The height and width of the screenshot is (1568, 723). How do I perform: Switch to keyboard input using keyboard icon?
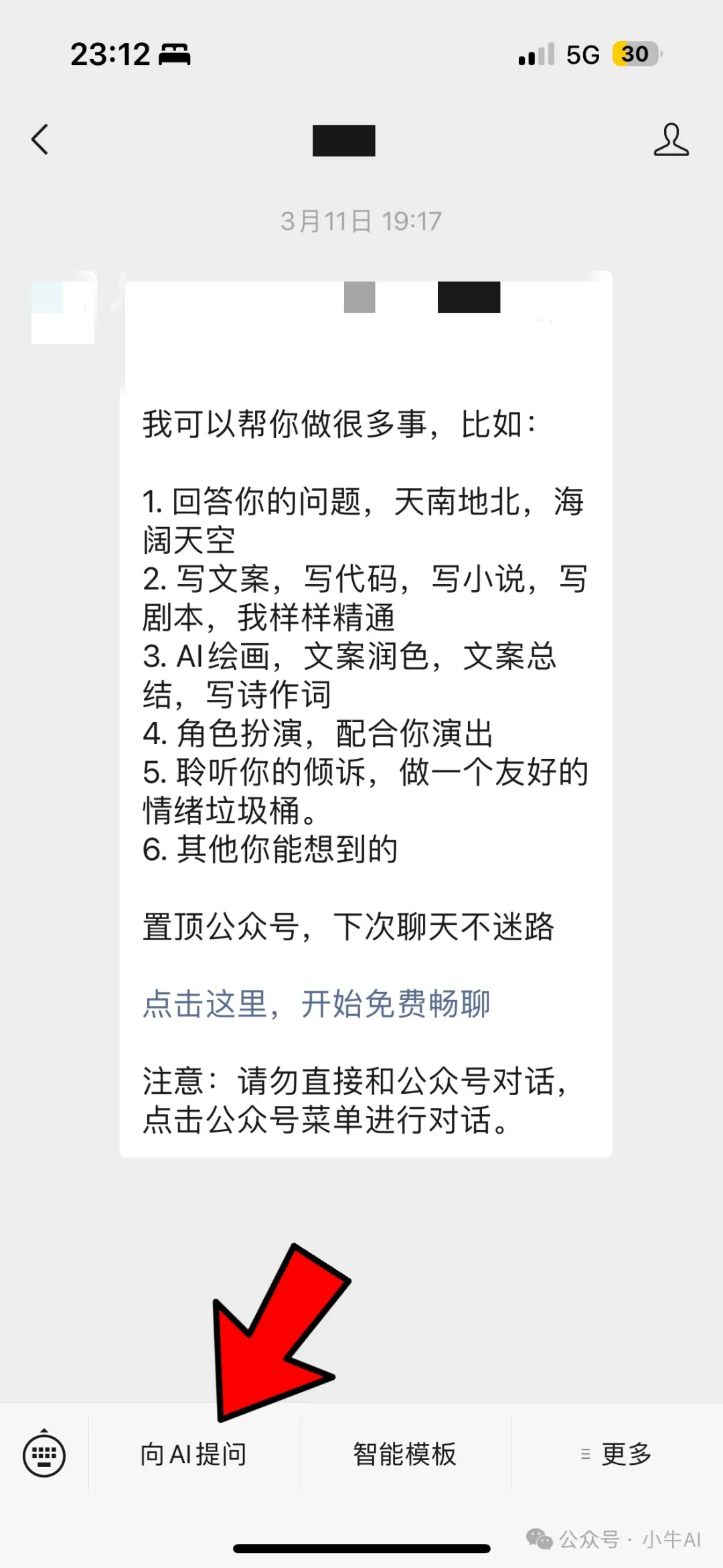tap(42, 1455)
